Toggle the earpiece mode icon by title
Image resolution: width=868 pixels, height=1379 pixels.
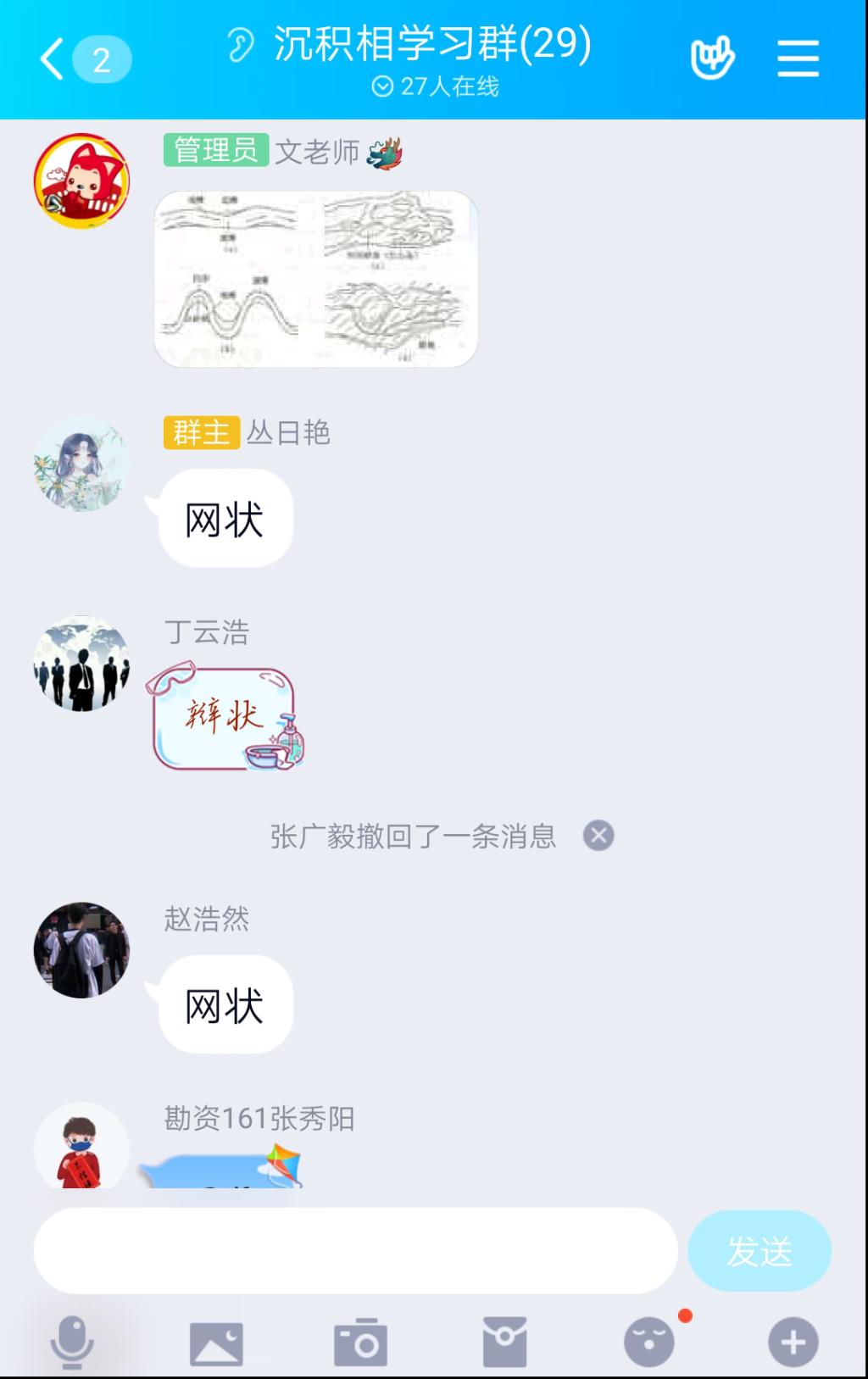tap(241, 45)
